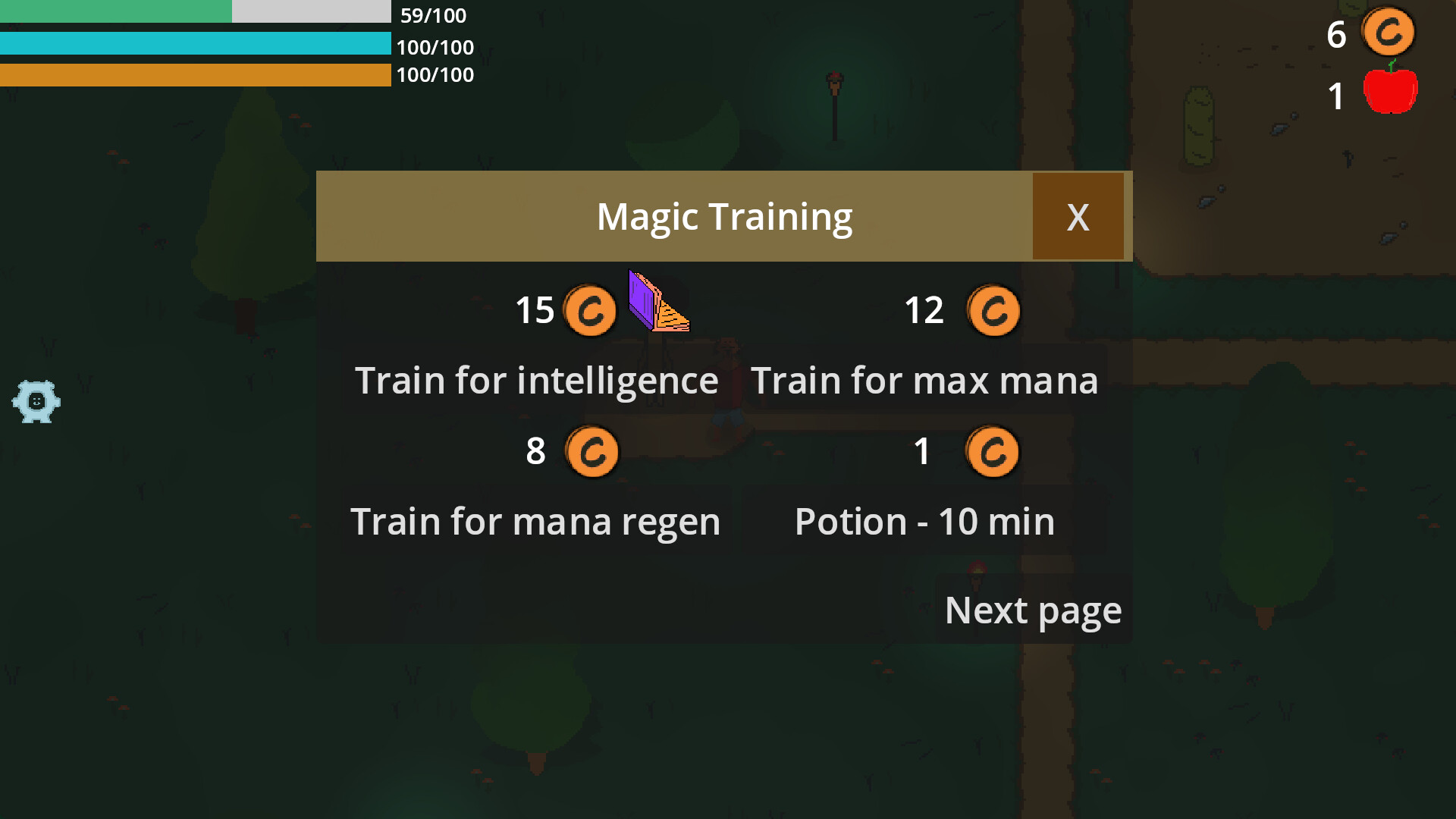Close the Magic Training dialog

coord(1078,217)
